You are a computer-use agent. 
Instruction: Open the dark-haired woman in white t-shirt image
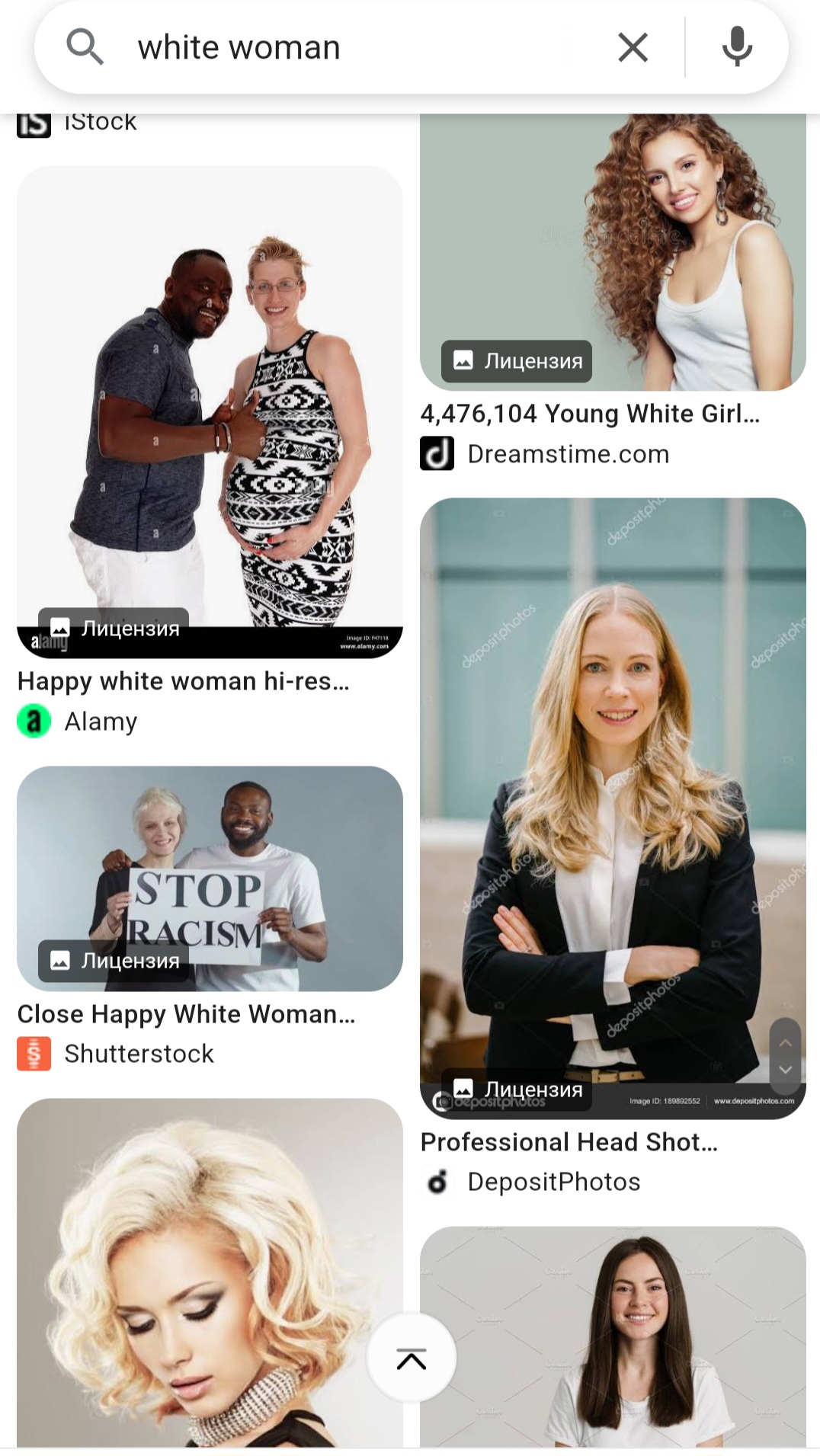pos(612,1337)
